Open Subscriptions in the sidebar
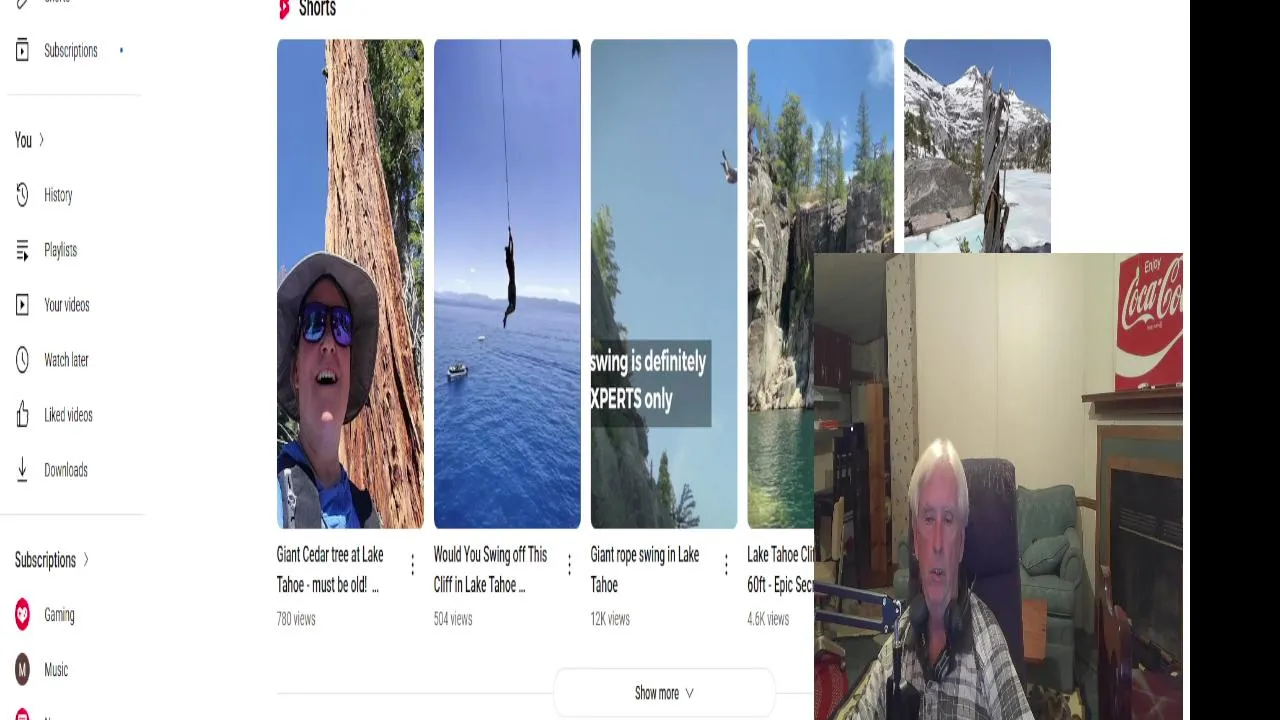The height and width of the screenshot is (720, 1280). click(x=69, y=51)
